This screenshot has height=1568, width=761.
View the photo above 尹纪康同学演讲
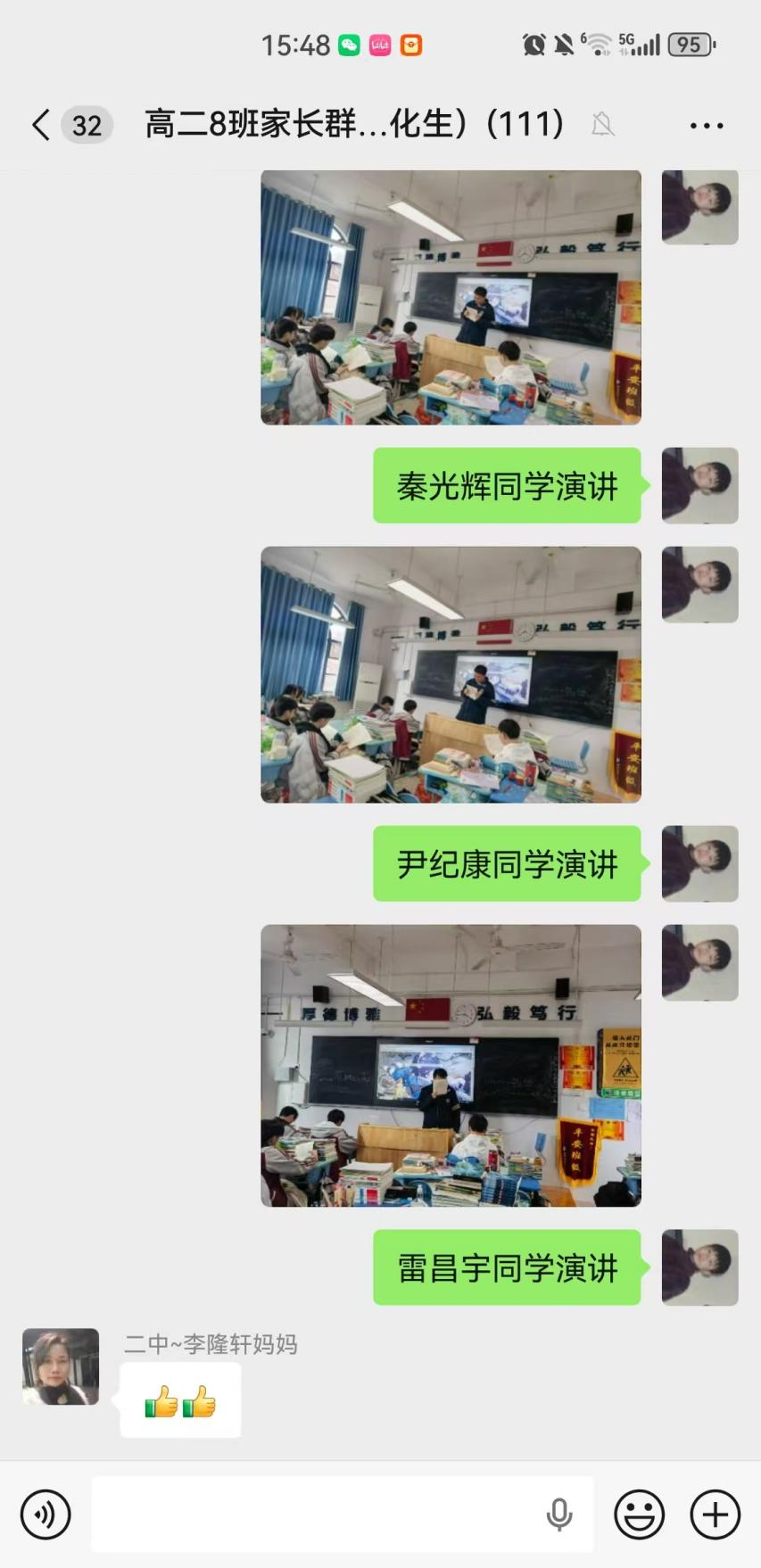[451, 674]
